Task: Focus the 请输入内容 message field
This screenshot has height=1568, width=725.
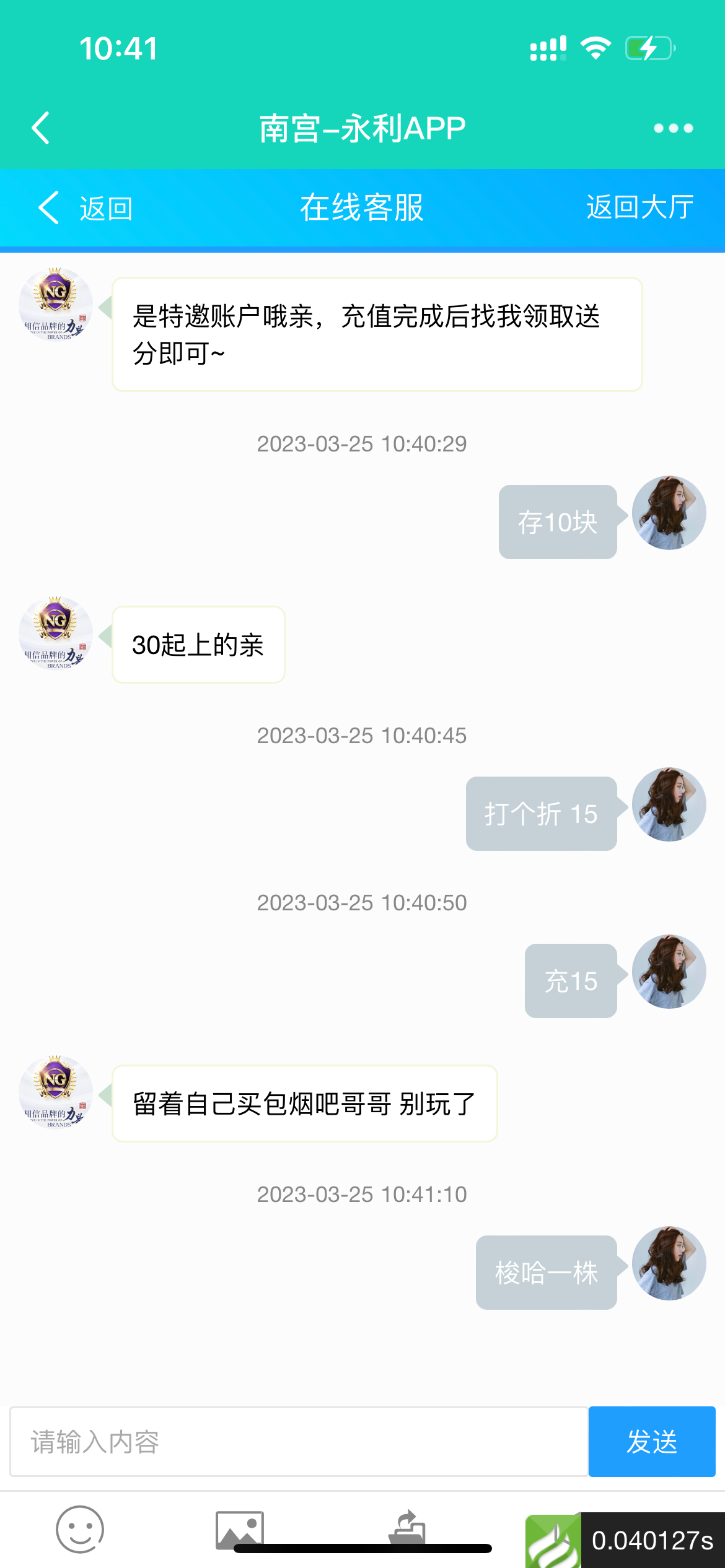Action: click(x=299, y=1442)
